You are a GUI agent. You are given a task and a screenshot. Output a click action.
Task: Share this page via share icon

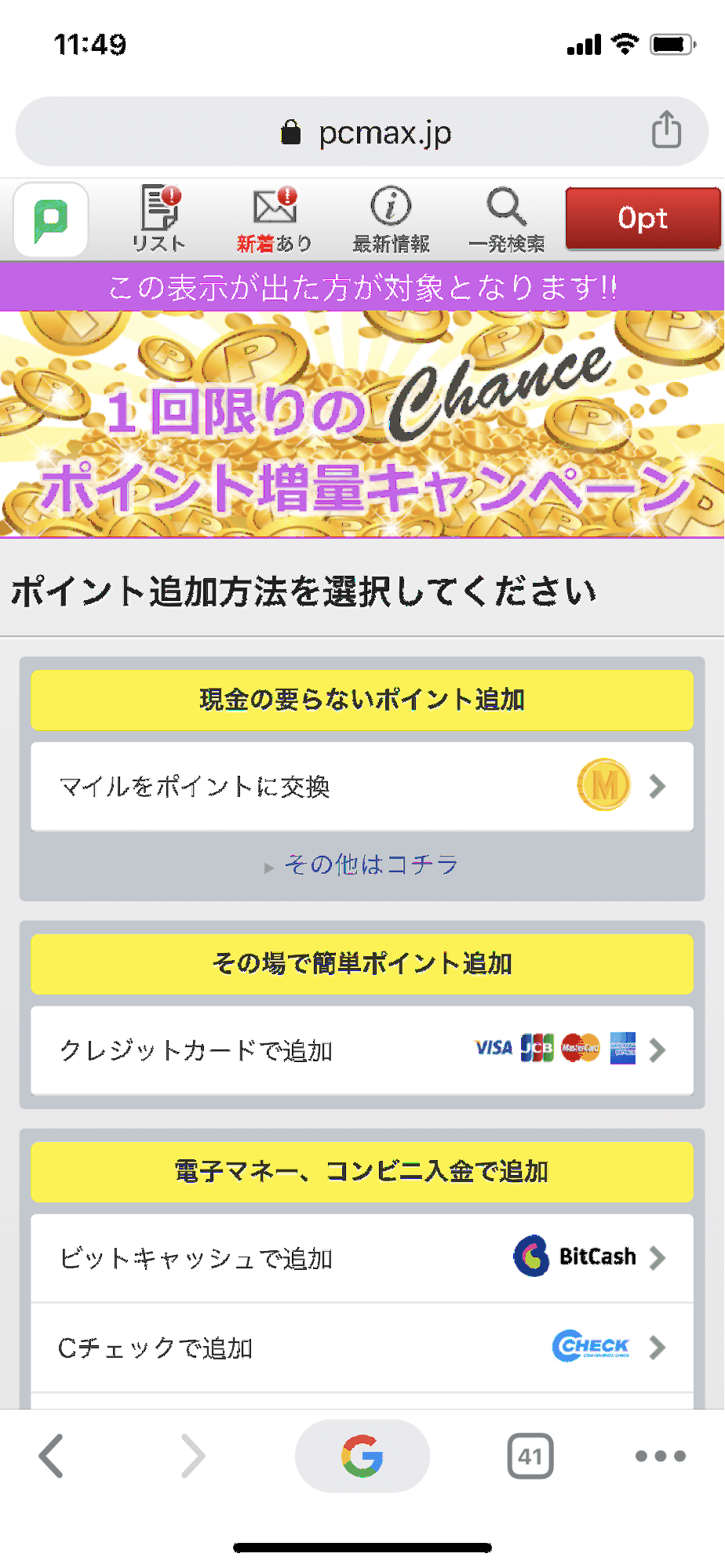666,130
